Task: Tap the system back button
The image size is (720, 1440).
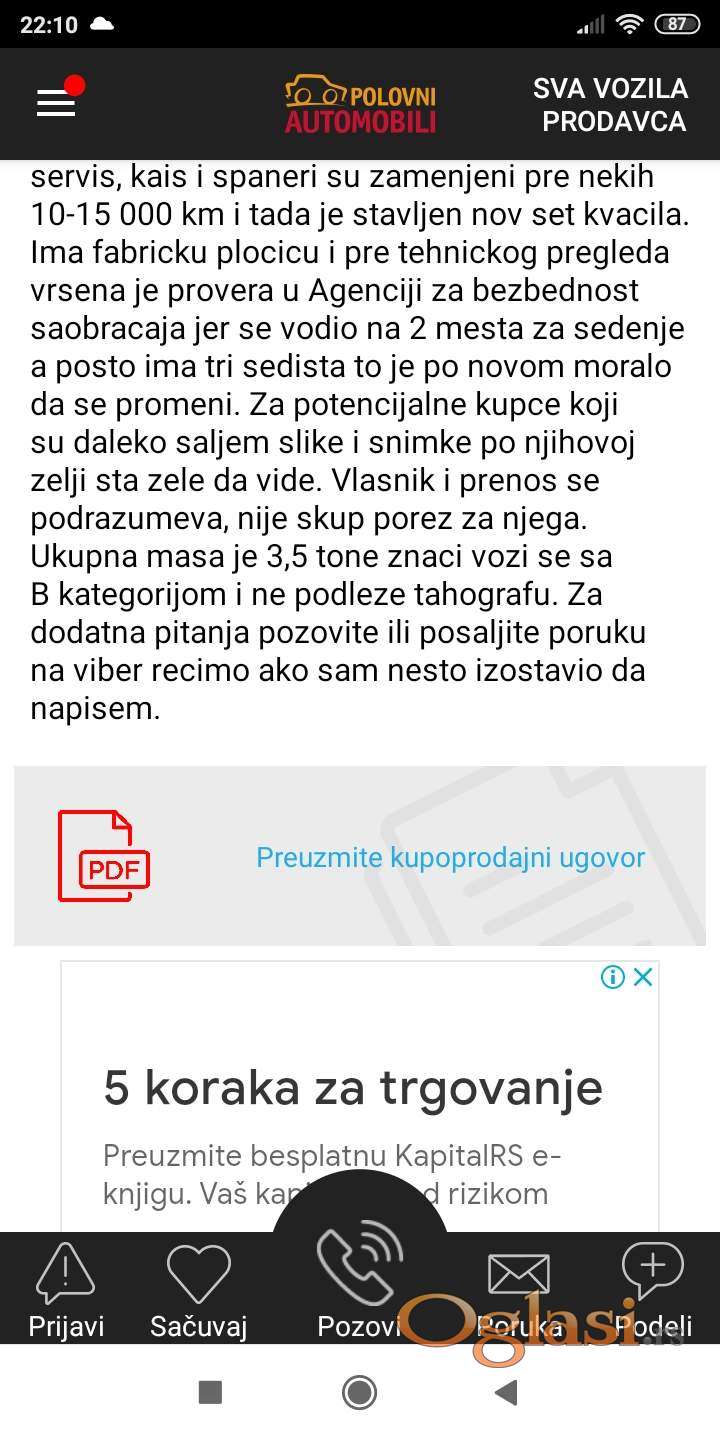Action: 506,1392
